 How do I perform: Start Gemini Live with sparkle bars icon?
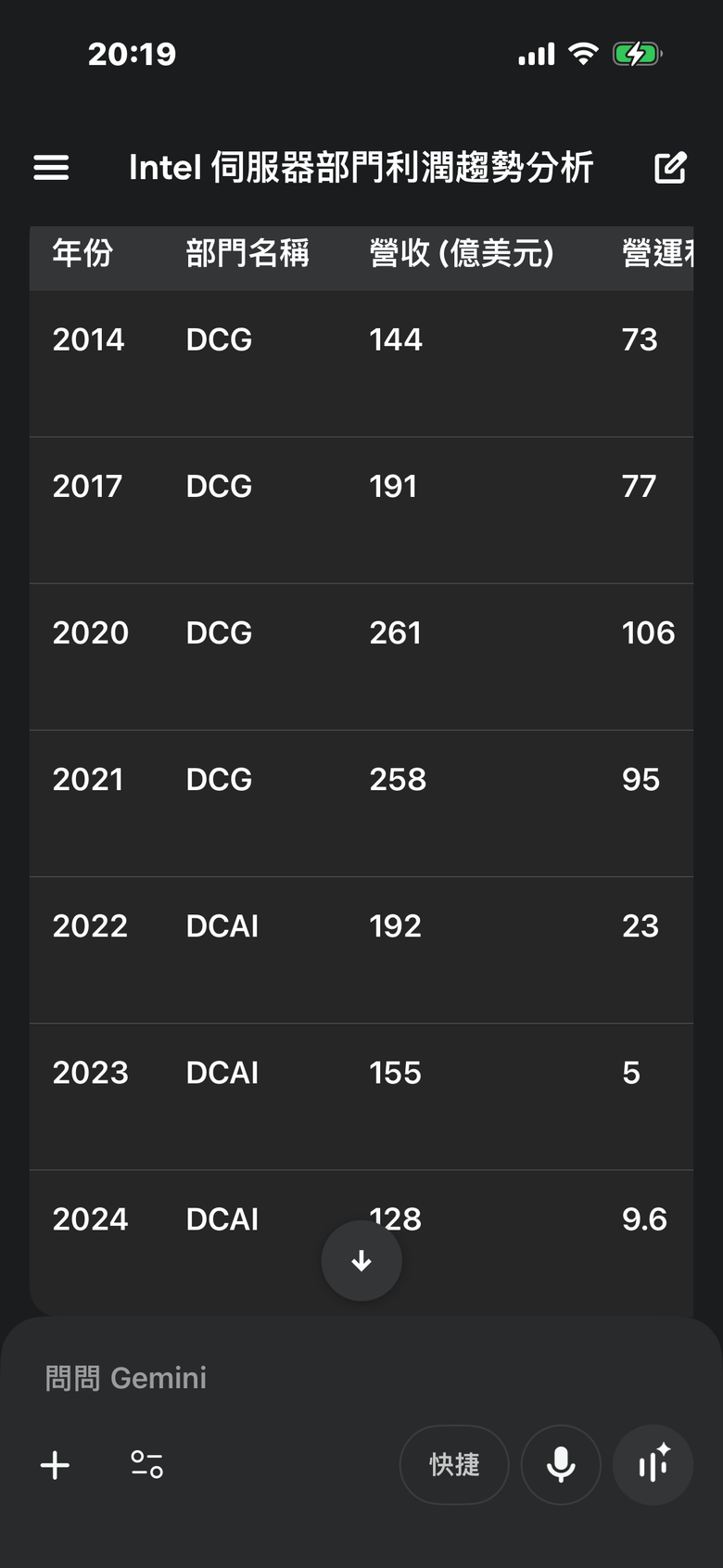pos(653,1465)
